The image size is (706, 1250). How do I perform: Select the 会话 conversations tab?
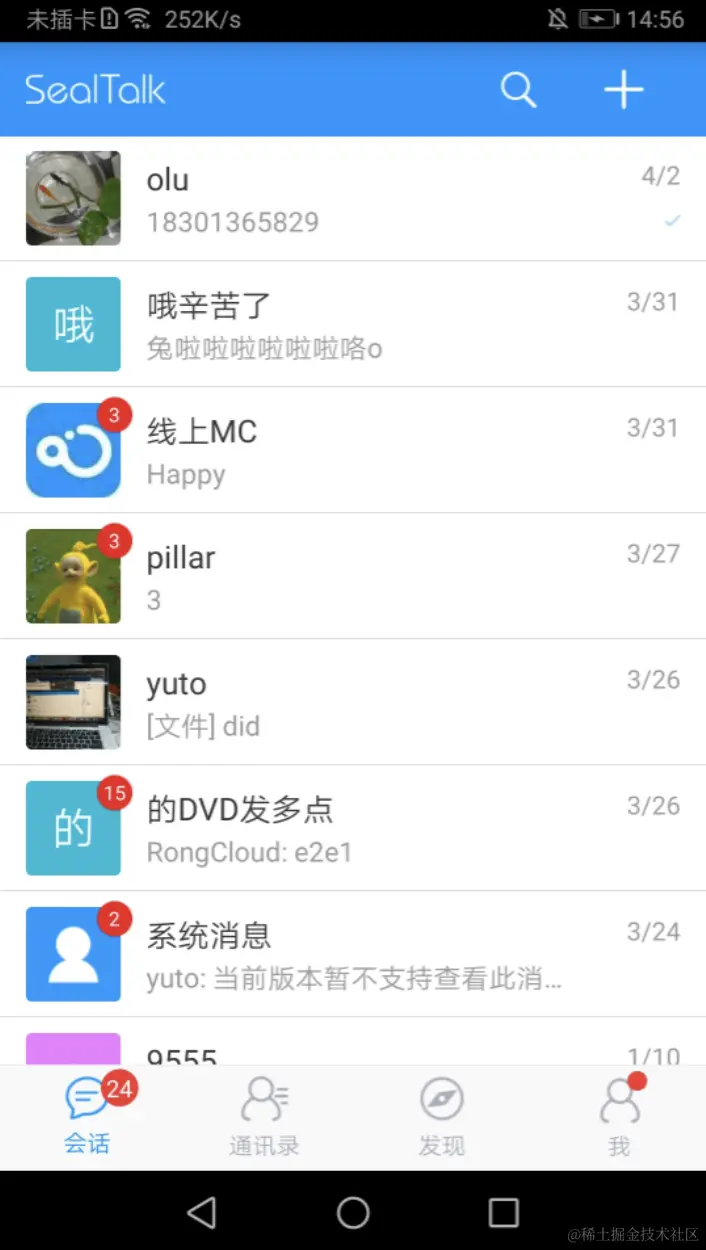coord(88,1118)
